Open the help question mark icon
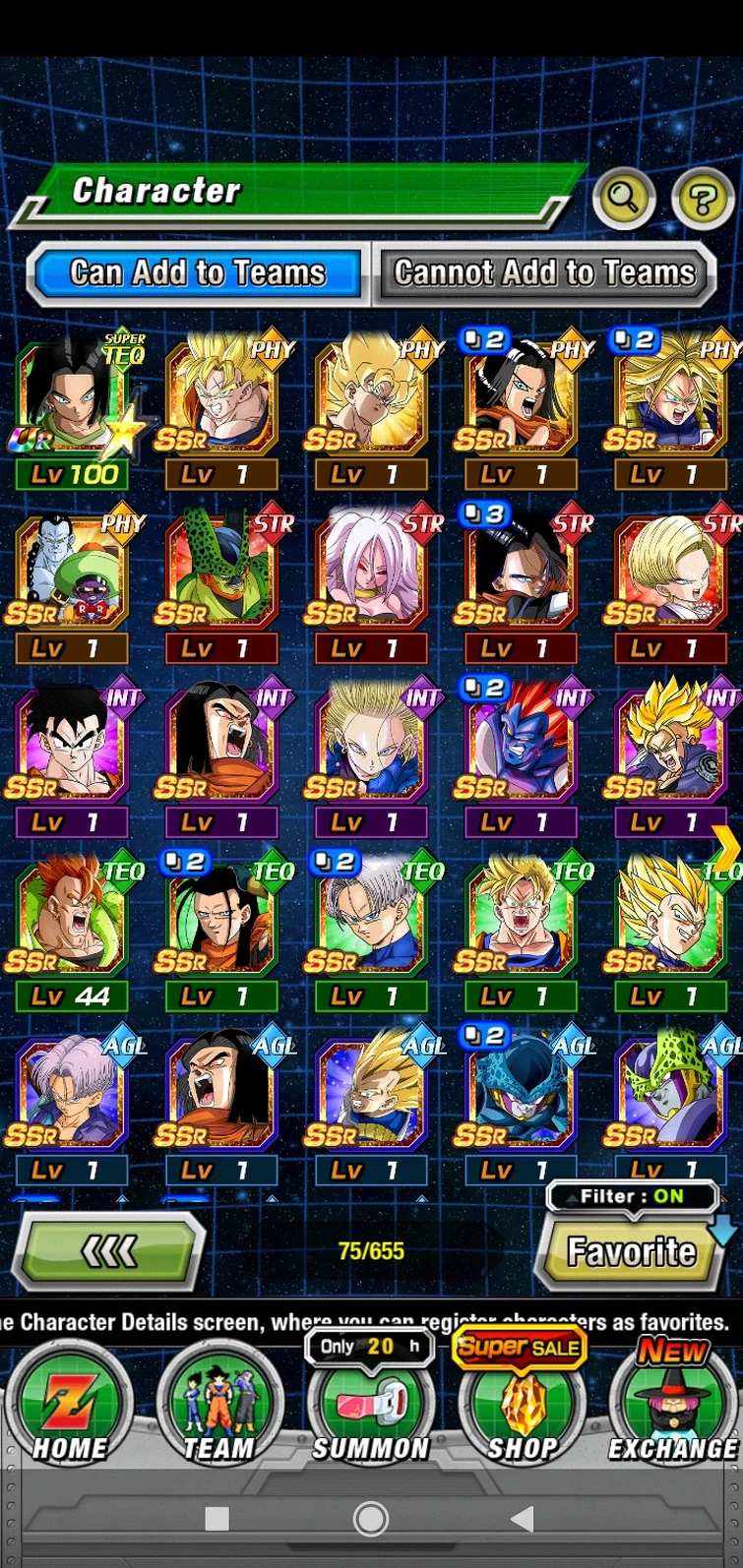The height and width of the screenshot is (1568, 743). tap(702, 197)
